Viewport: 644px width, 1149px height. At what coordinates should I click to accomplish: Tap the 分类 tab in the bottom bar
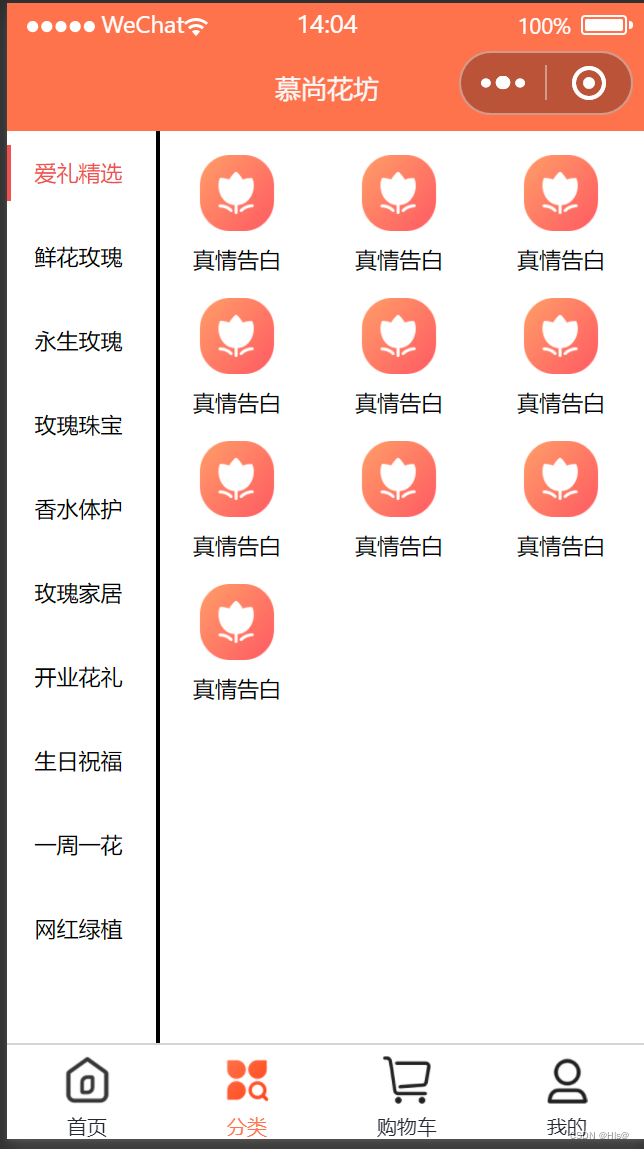coord(247,1096)
